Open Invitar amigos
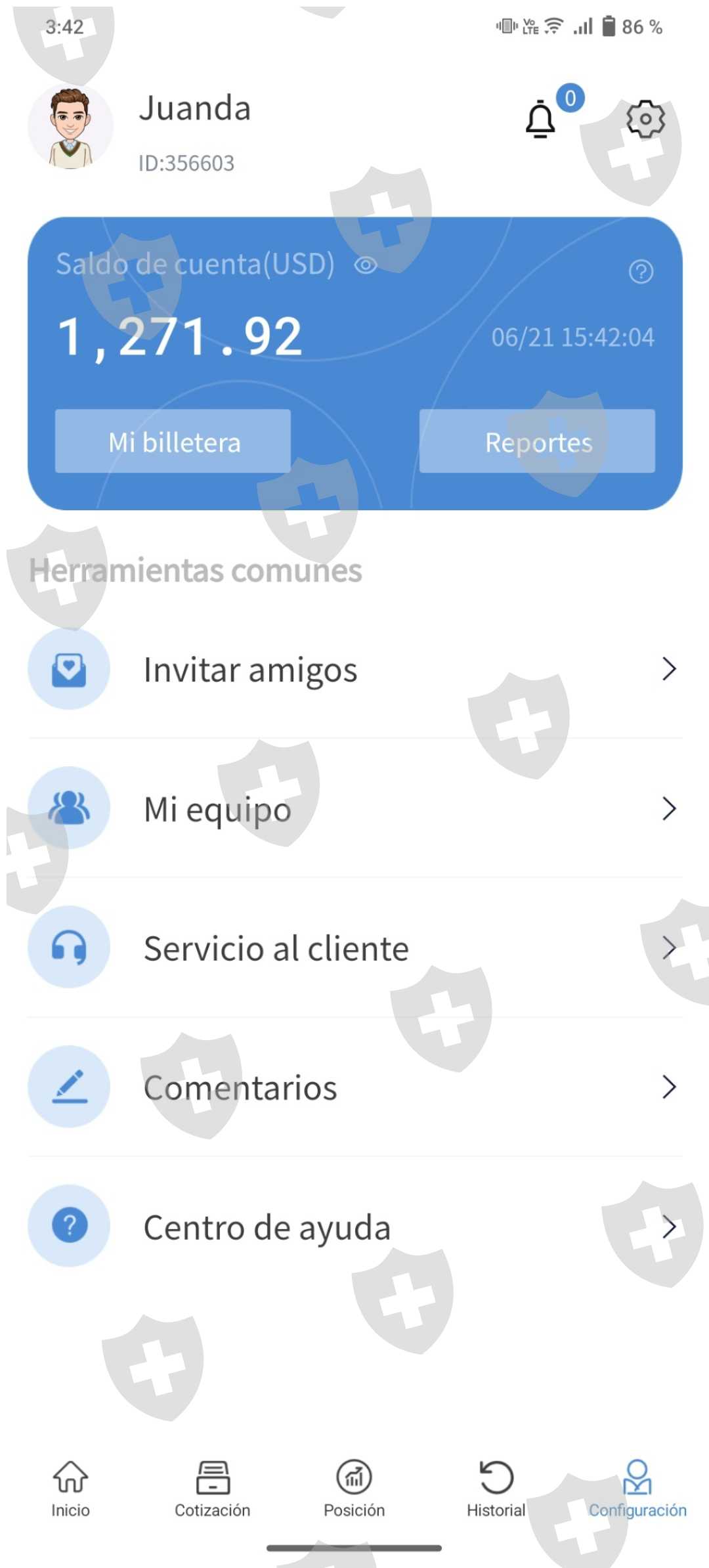 tap(354, 670)
